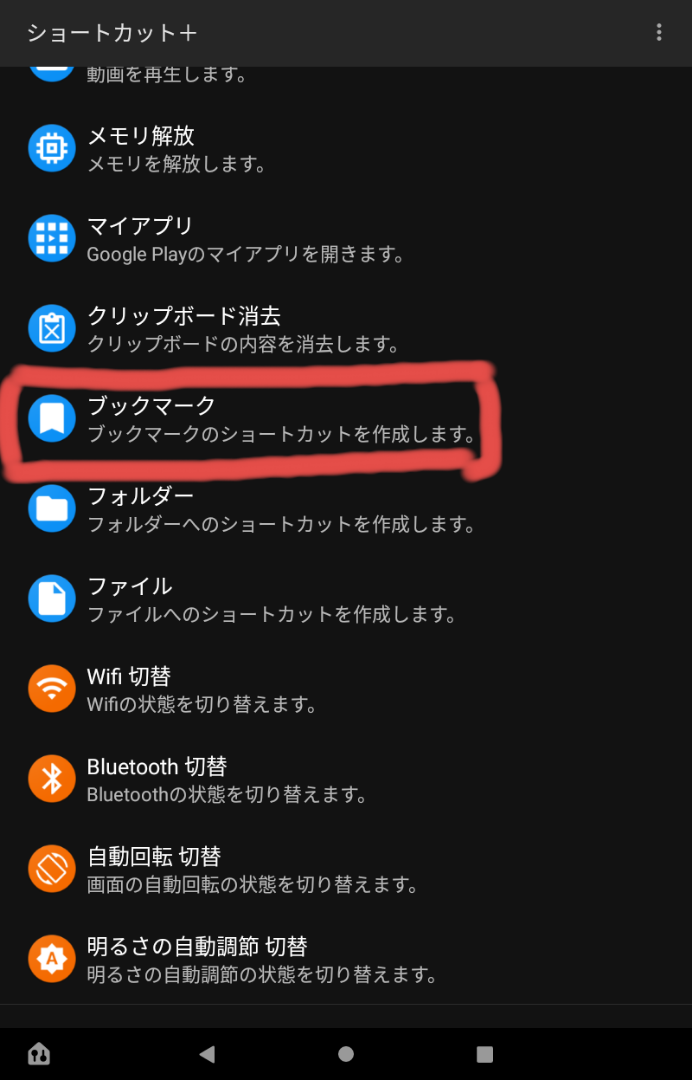Go back with system back button
692x1080 pixels.
[207, 1054]
